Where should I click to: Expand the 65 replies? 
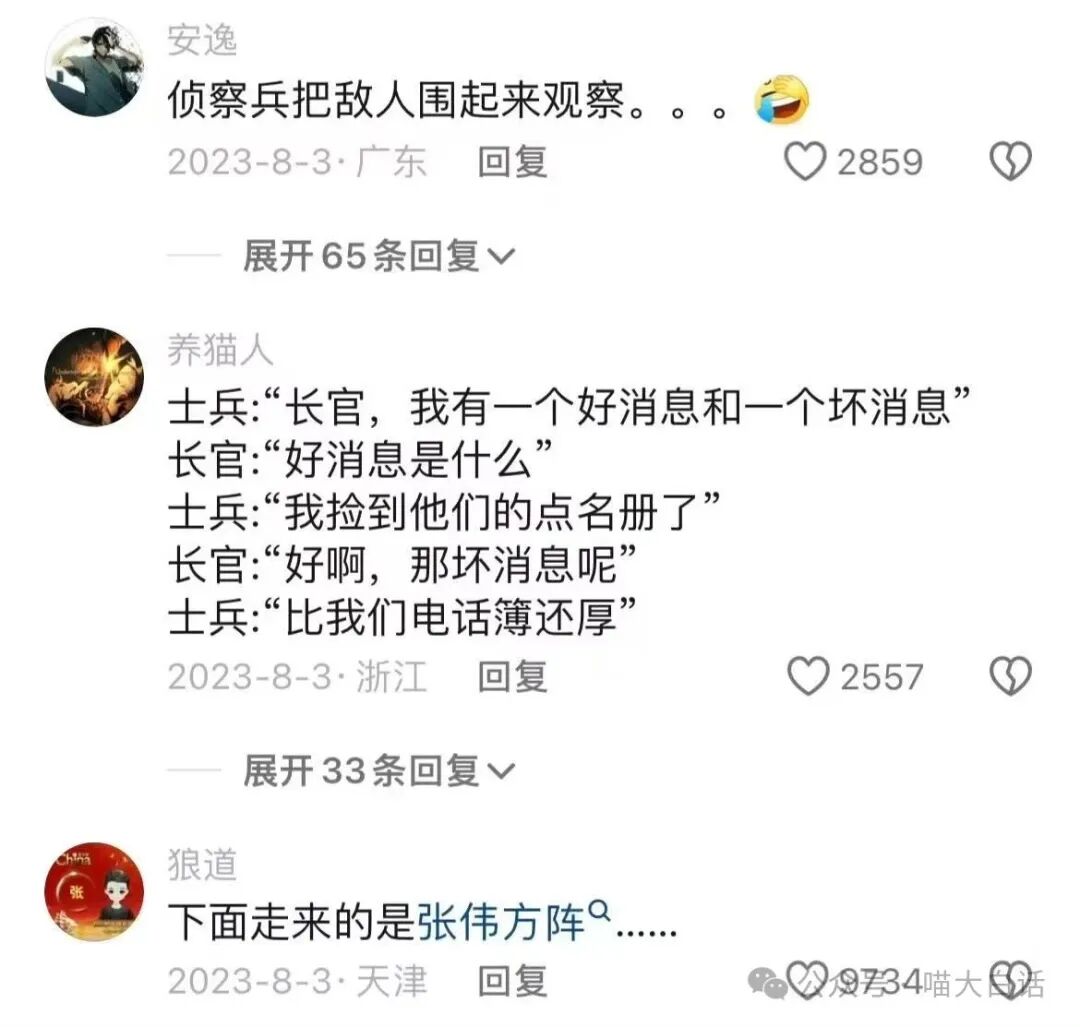[x=378, y=257]
